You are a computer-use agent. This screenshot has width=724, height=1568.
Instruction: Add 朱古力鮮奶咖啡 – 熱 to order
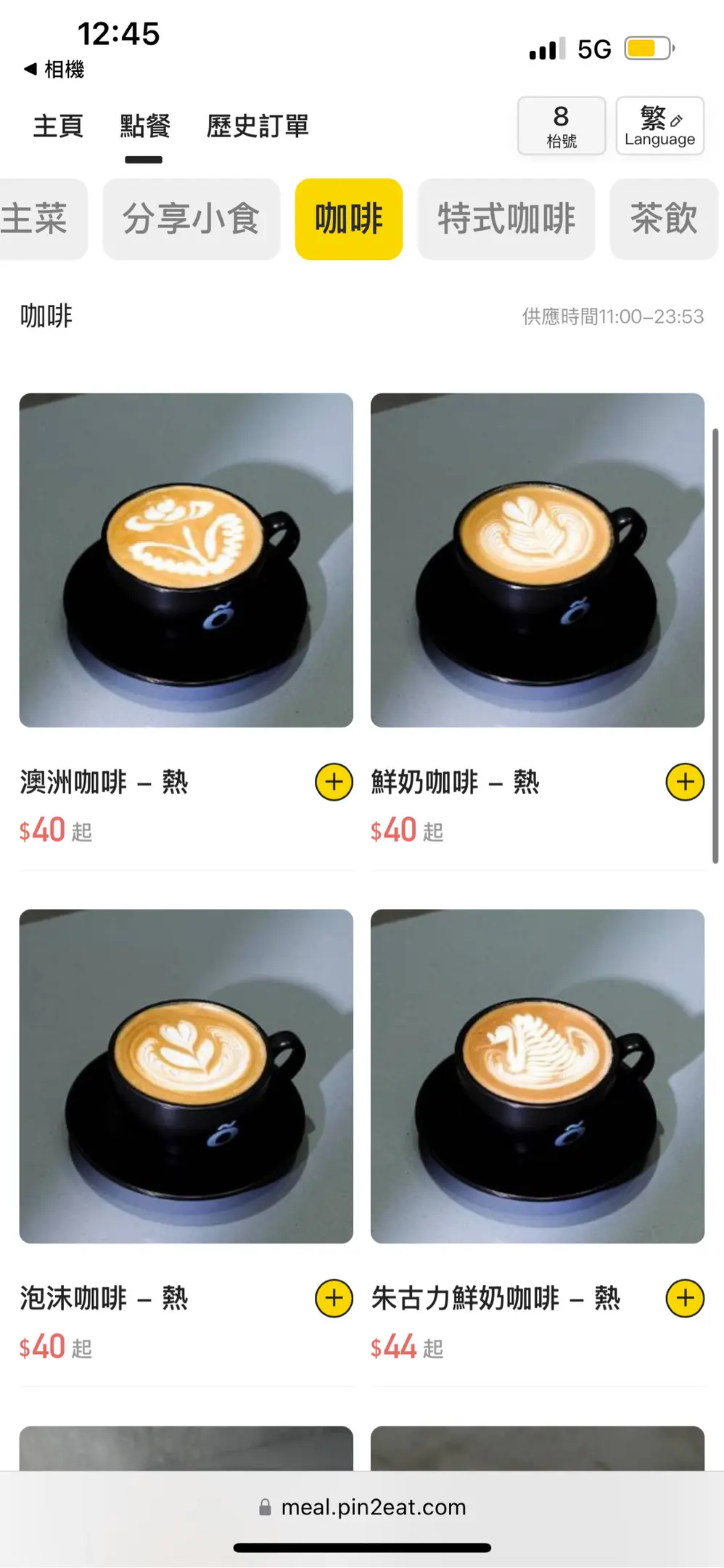(x=685, y=1298)
